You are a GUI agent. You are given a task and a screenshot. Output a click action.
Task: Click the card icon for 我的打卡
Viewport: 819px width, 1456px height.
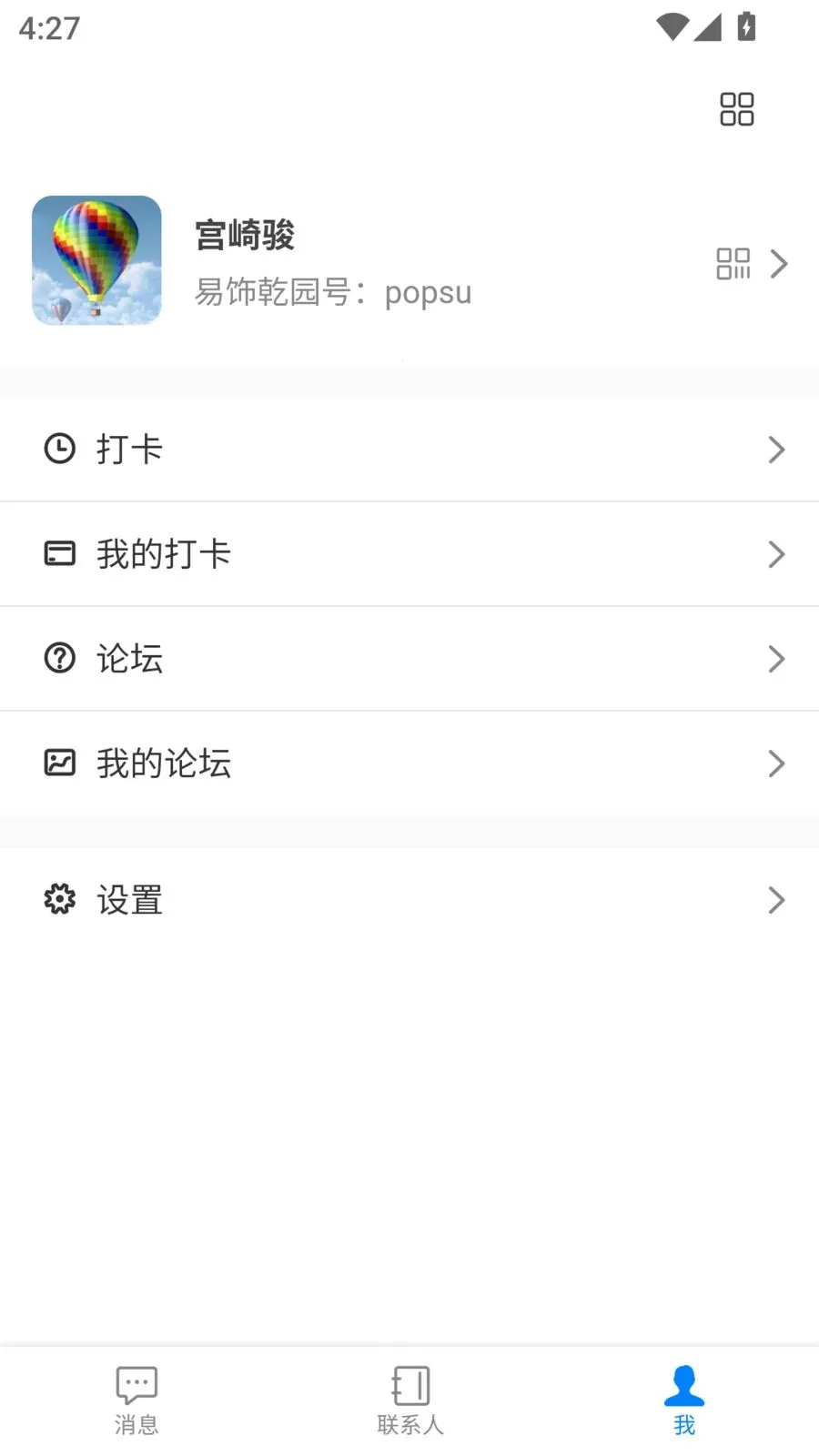click(59, 553)
